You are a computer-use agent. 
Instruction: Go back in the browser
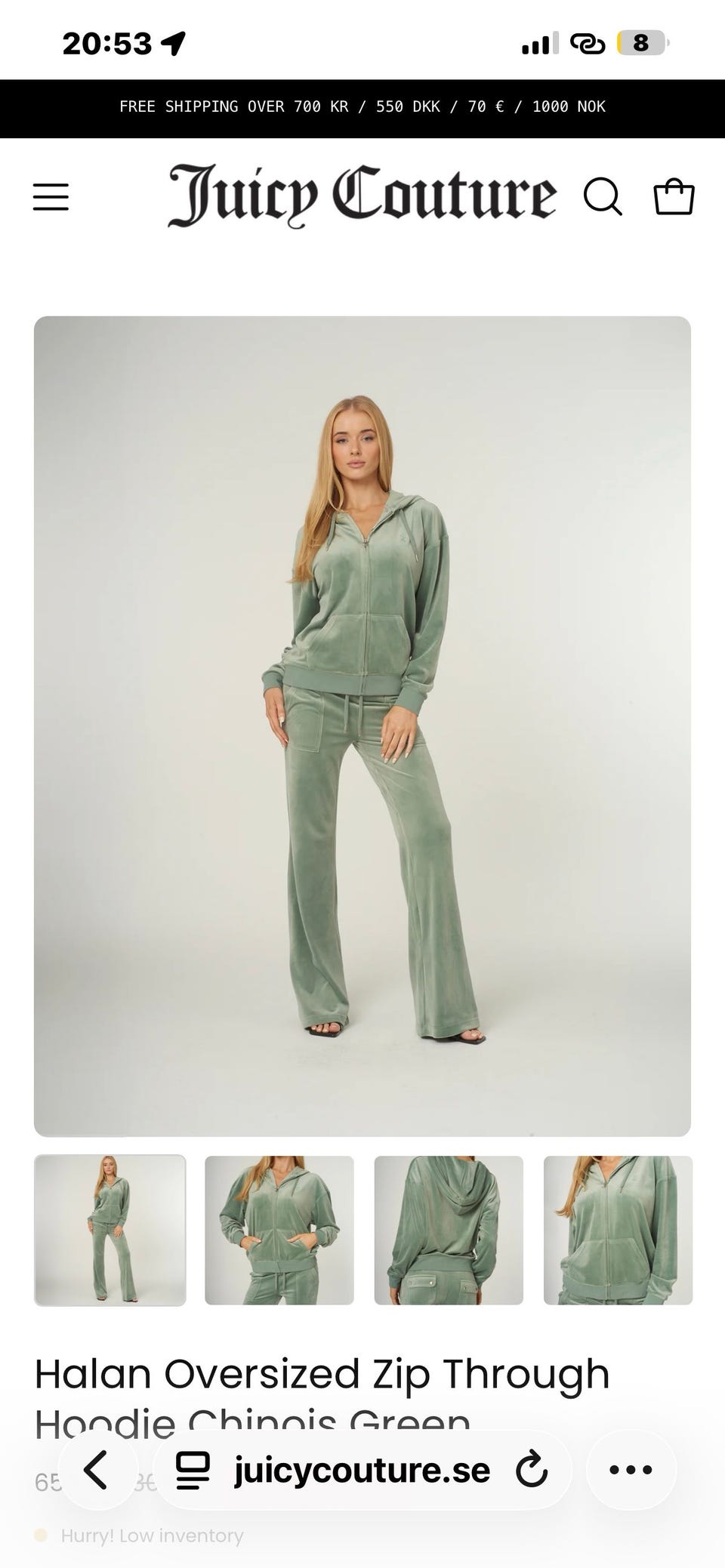click(97, 1470)
